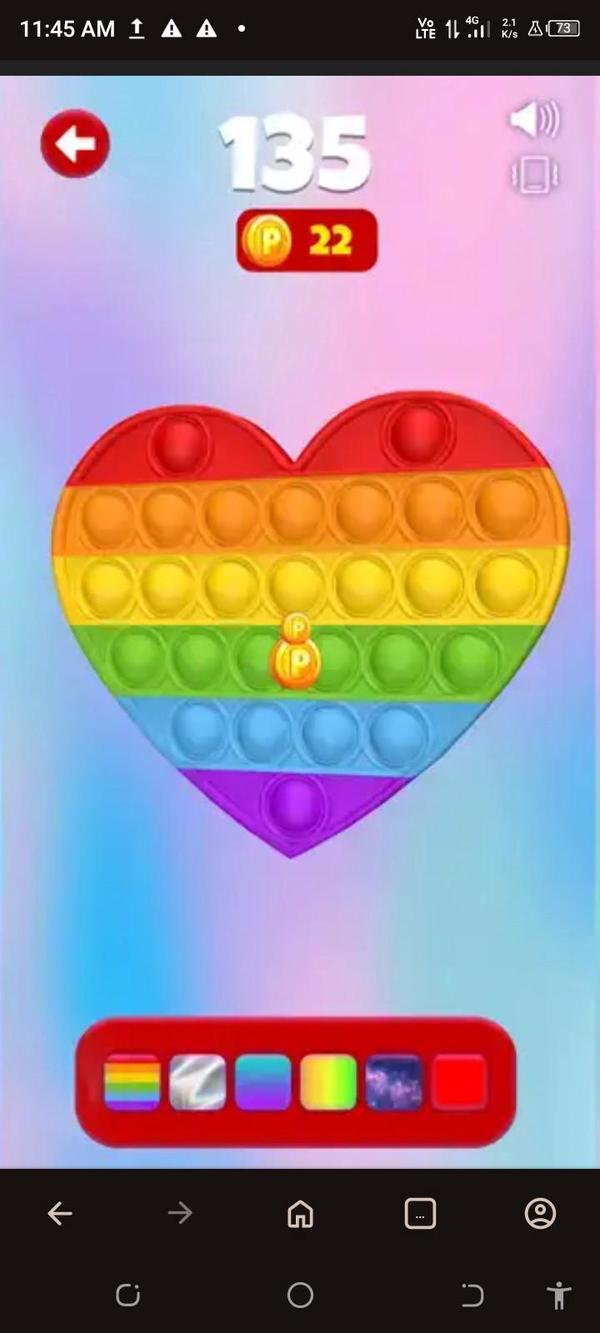
Task: Pop the purple bubble on the heart
Action: tap(296, 801)
